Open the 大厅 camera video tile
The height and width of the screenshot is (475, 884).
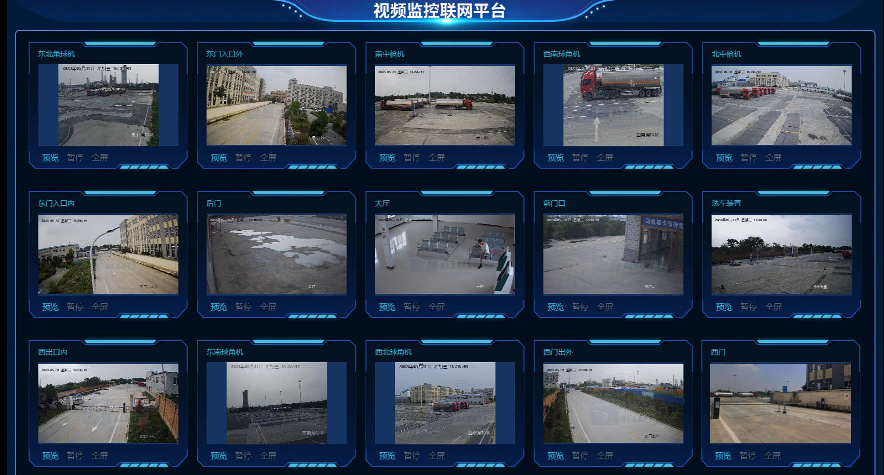(445, 254)
